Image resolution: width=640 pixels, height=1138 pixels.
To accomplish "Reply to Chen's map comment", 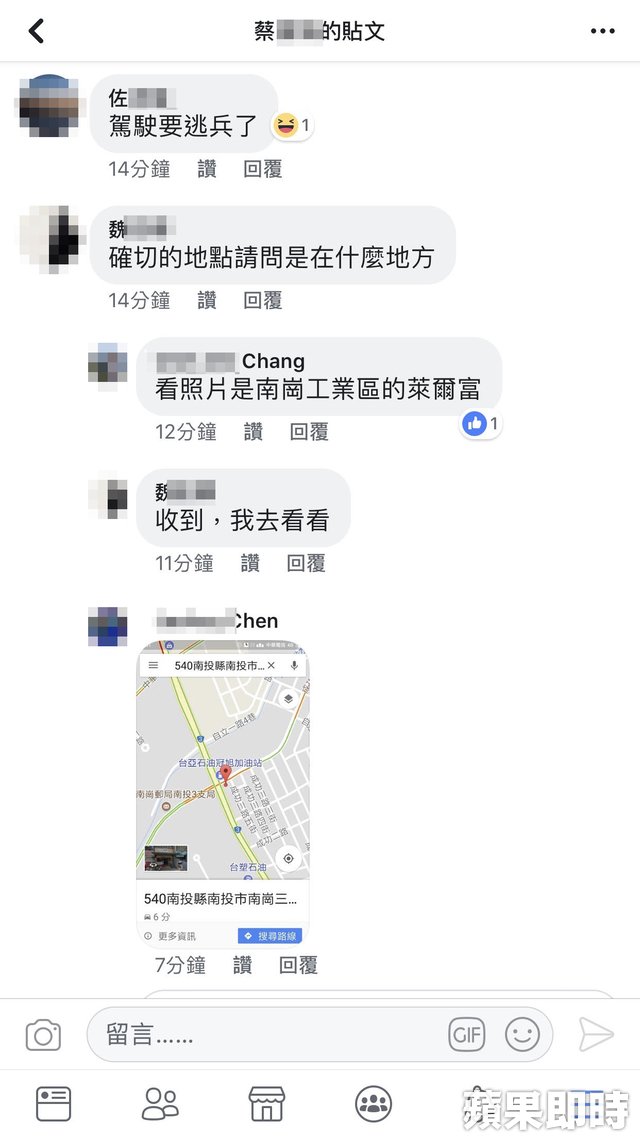I will (298, 965).
